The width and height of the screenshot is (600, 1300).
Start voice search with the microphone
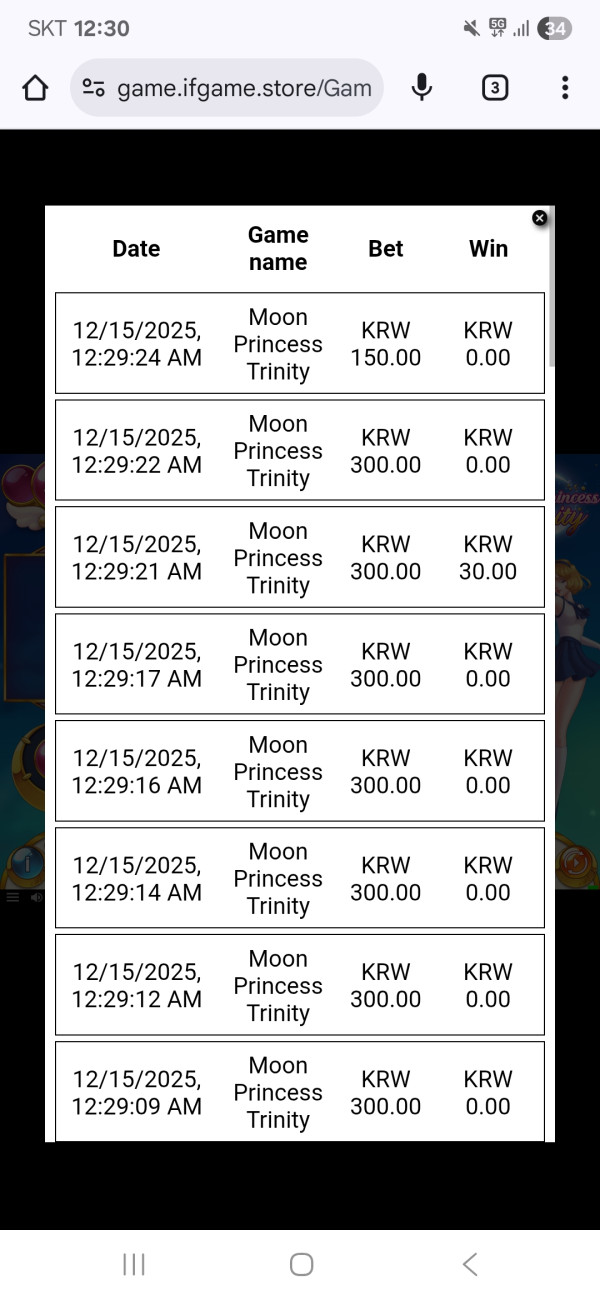tap(422, 88)
